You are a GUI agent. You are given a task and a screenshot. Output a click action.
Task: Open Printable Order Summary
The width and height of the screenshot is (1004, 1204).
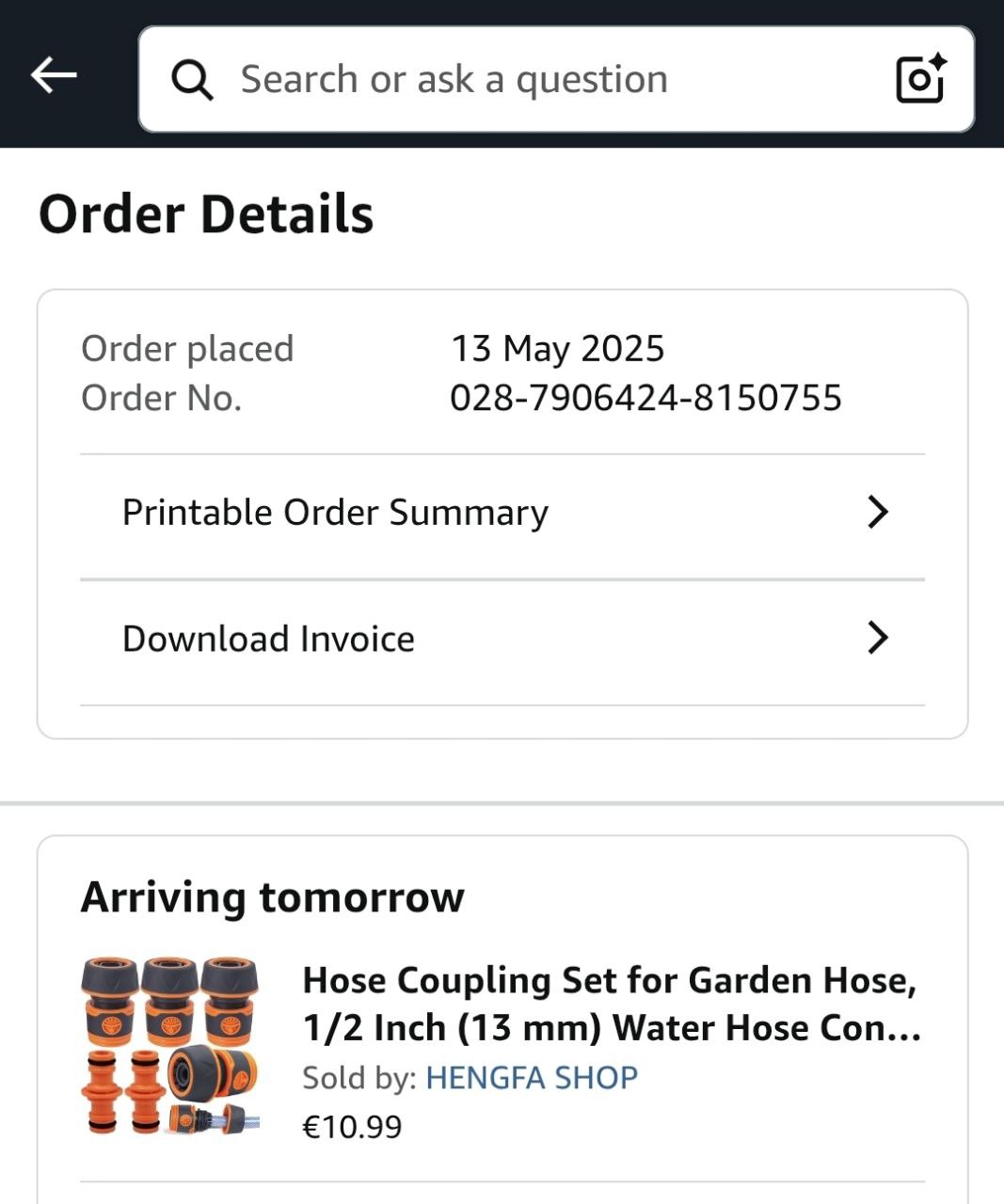pyautogui.click(x=502, y=513)
